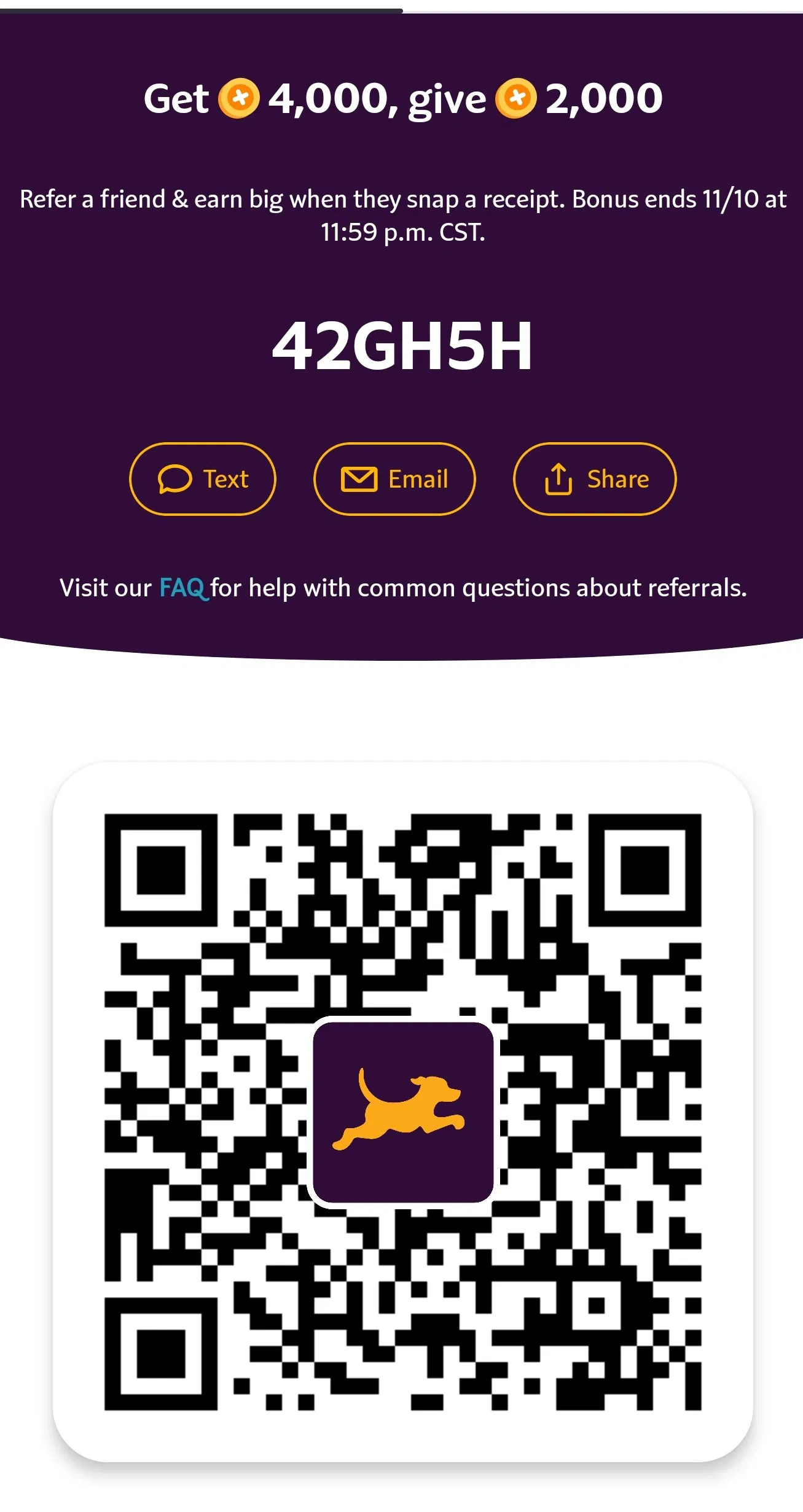Image resolution: width=803 pixels, height=1512 pixels.
Task: Open the Share options button
Action: tap(595, 479)
